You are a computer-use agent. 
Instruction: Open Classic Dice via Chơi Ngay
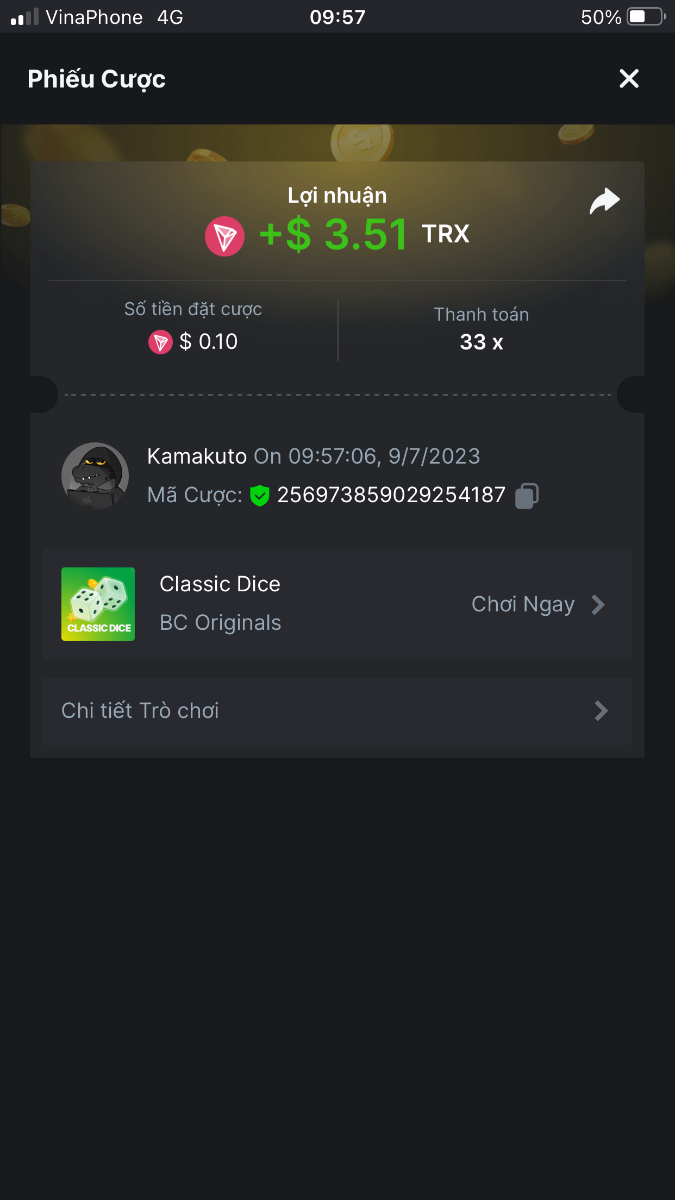[x=538, y=604]
